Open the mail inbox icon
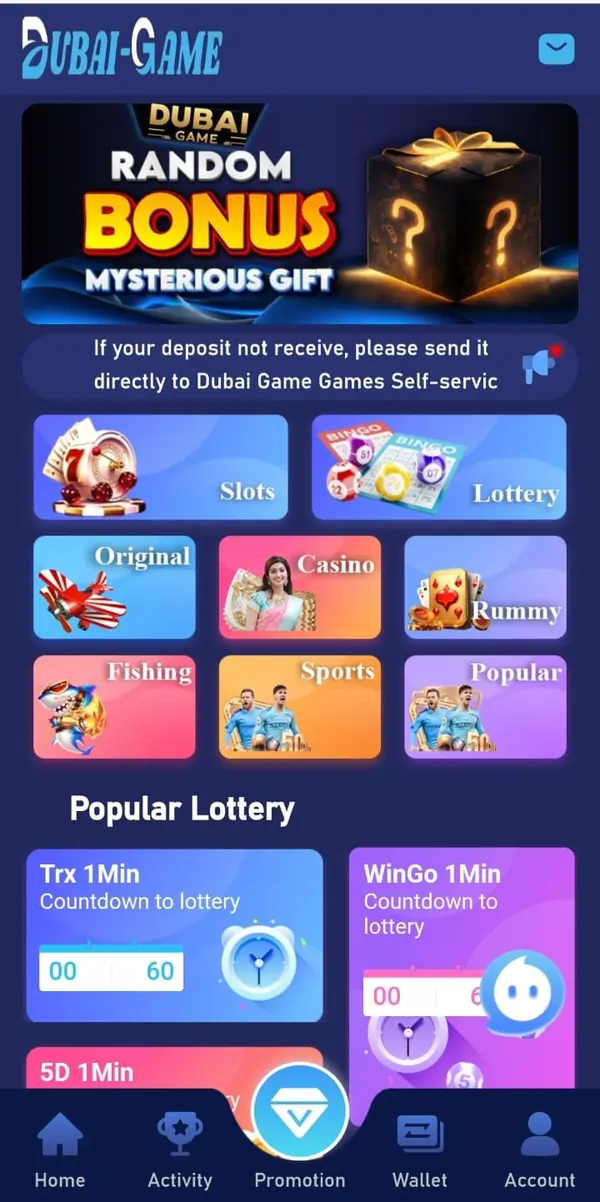600x1202 pixels. coord(557,48)
